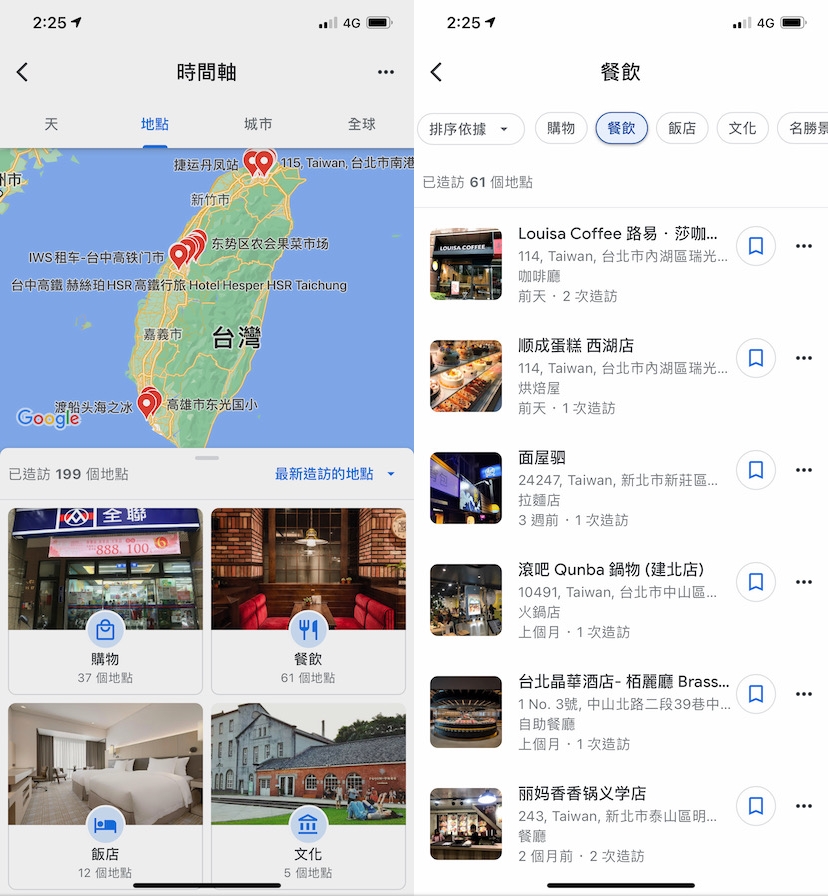828x896 pixels.
Task: Select the 購物 filter chip
Action: pyautogui.click(x=561, y=128)
